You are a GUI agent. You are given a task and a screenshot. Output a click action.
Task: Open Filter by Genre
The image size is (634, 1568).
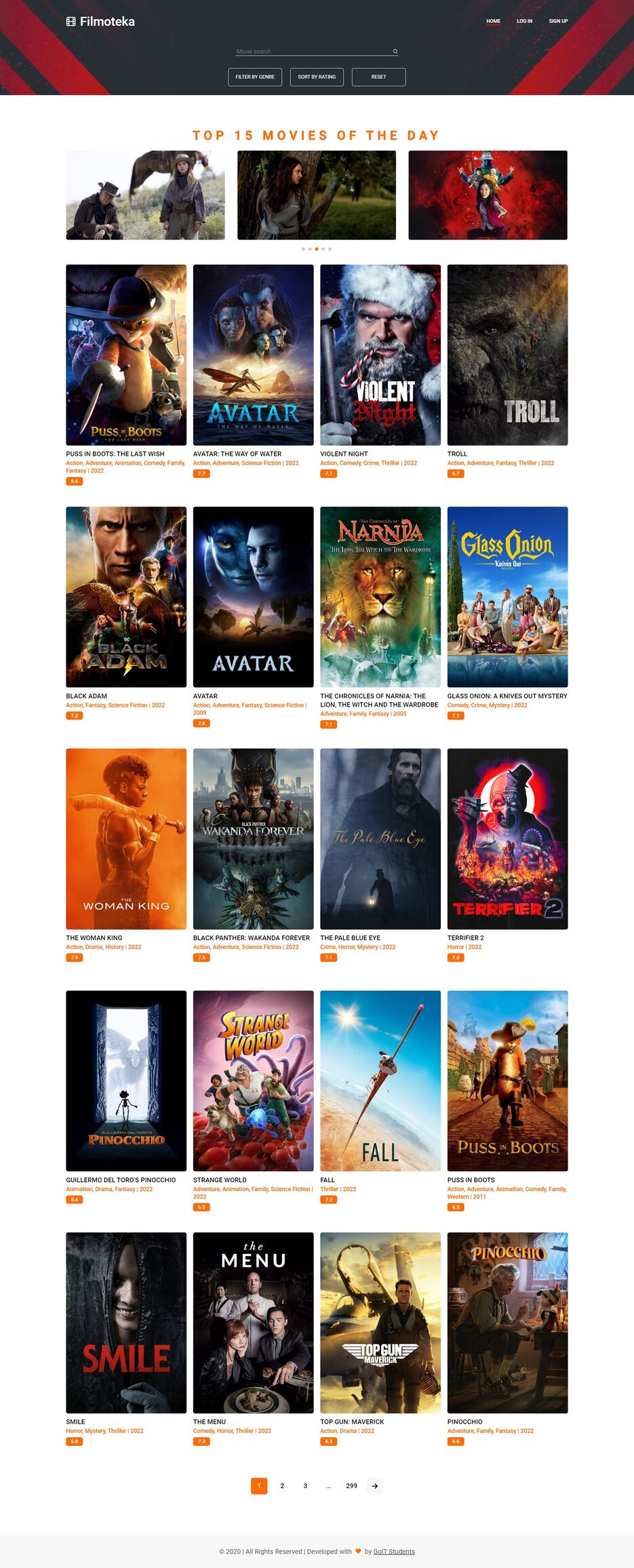pyautogui.click(x=255, y=77)
